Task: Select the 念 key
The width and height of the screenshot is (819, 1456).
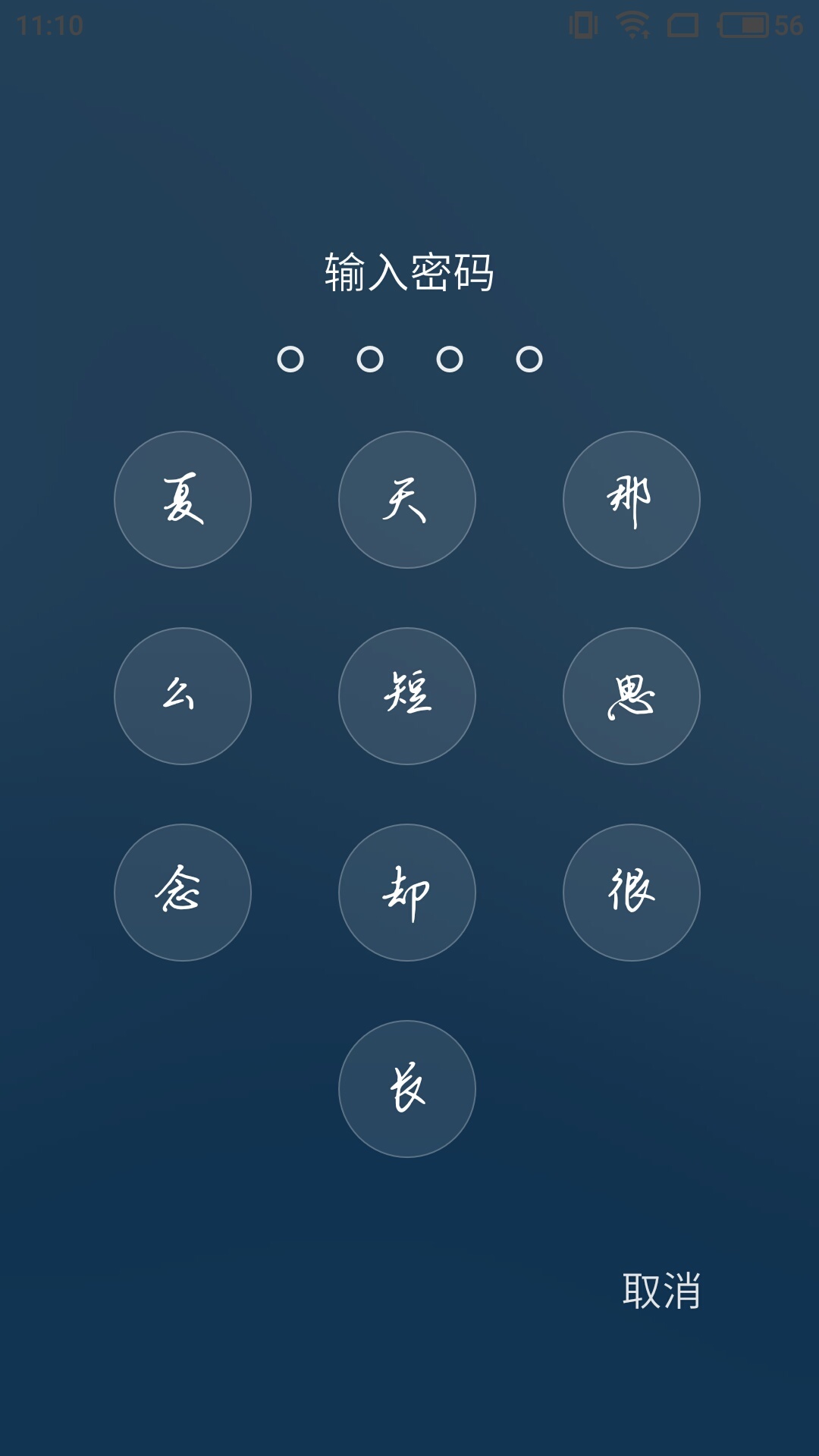Action: pyautogui.click(x=183, y=893)
